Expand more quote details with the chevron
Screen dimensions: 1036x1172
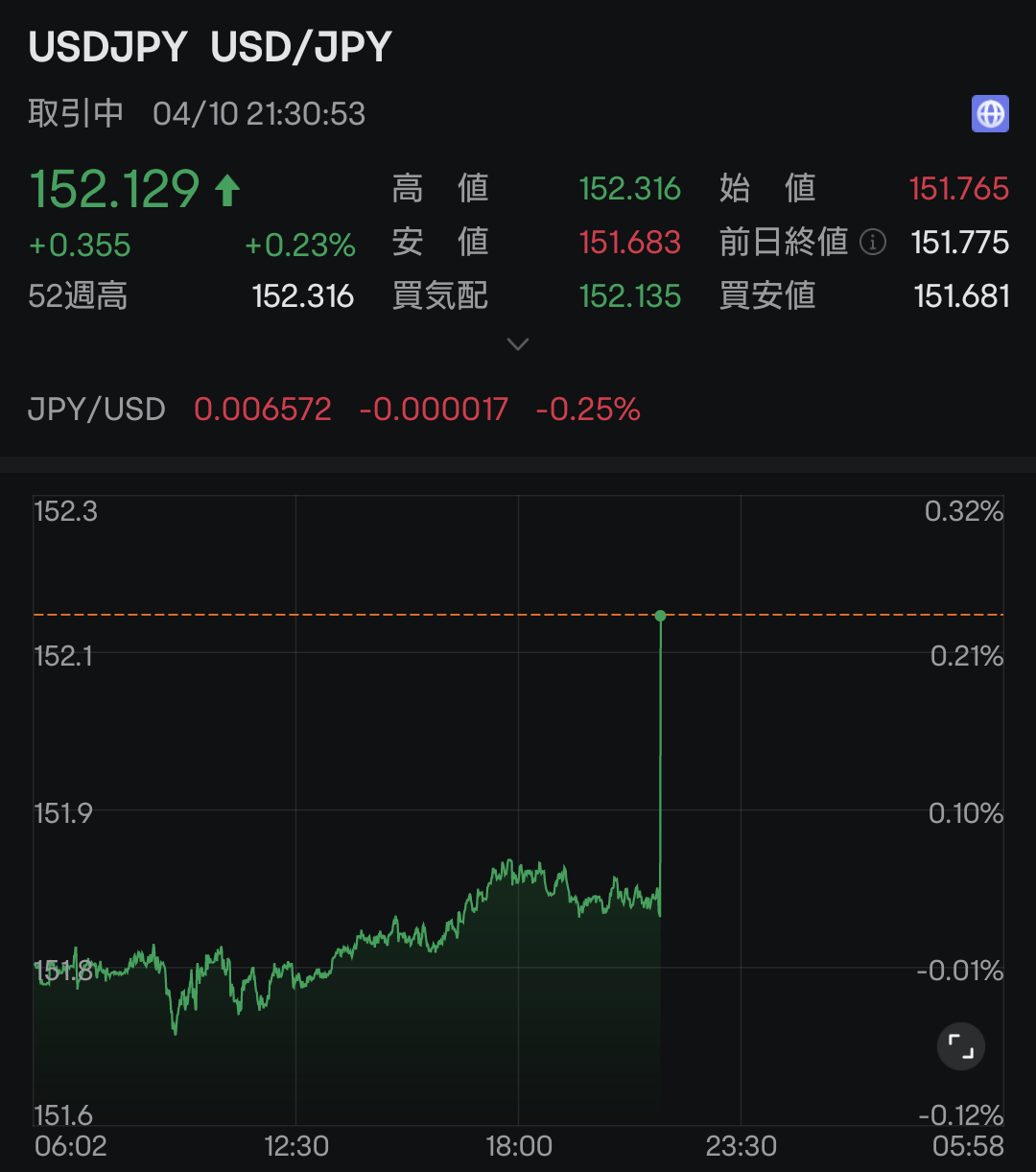tap(518, 344)
